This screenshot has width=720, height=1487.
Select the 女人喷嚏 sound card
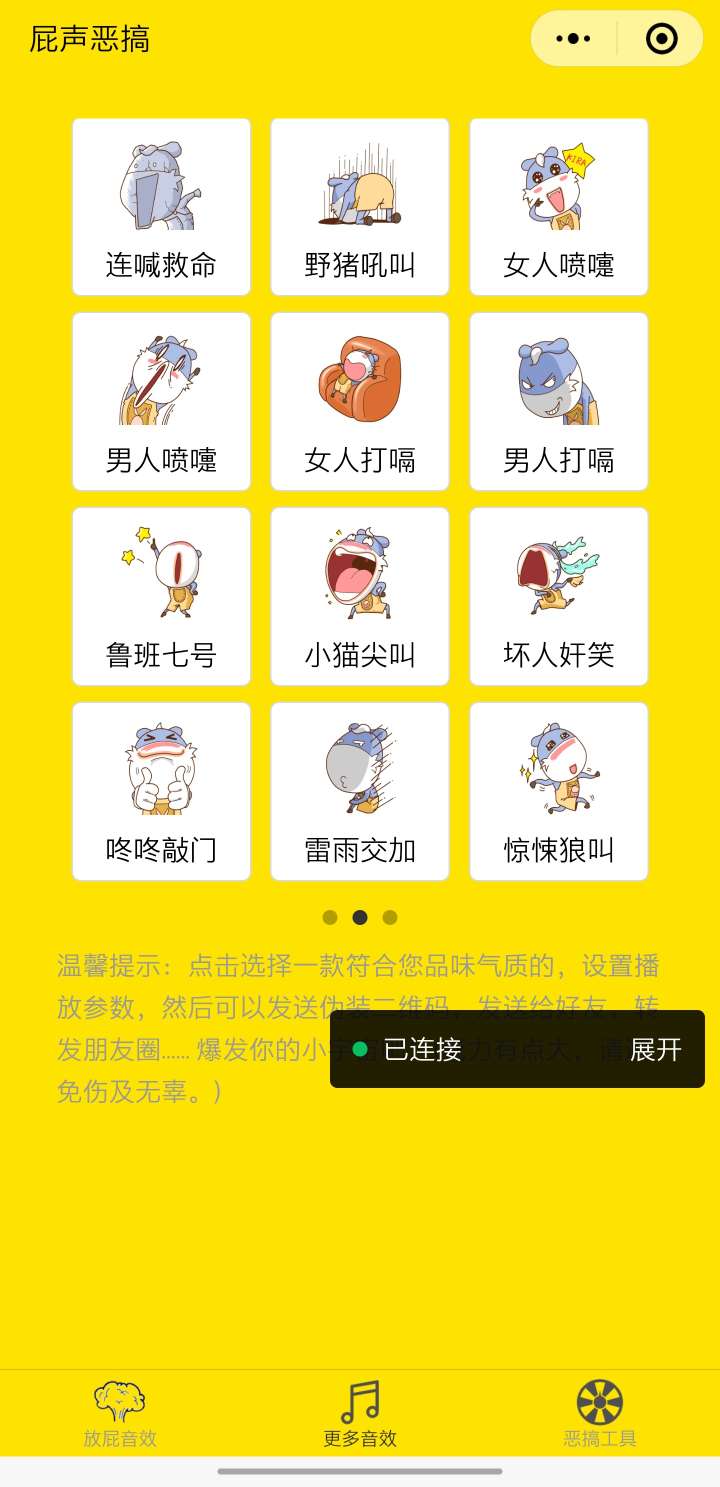557,206
